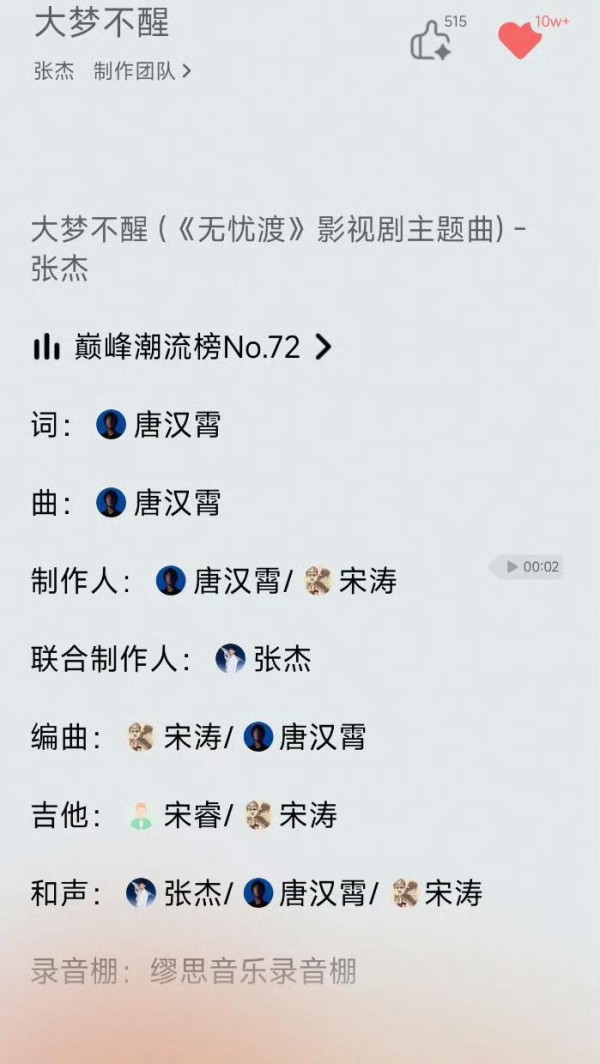Tap the thumbs-up cheer icon
This screenshot has height=1064, width=600.
click(x=431, y=42)
